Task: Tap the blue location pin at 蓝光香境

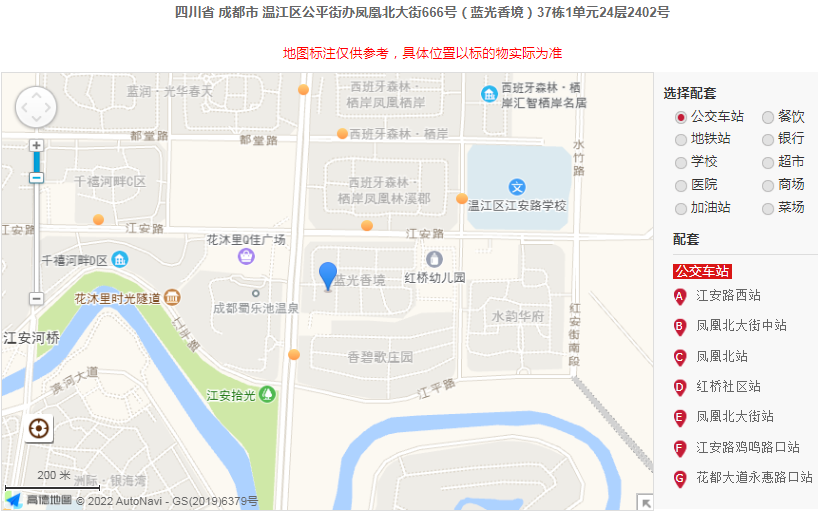Action: 328,274
